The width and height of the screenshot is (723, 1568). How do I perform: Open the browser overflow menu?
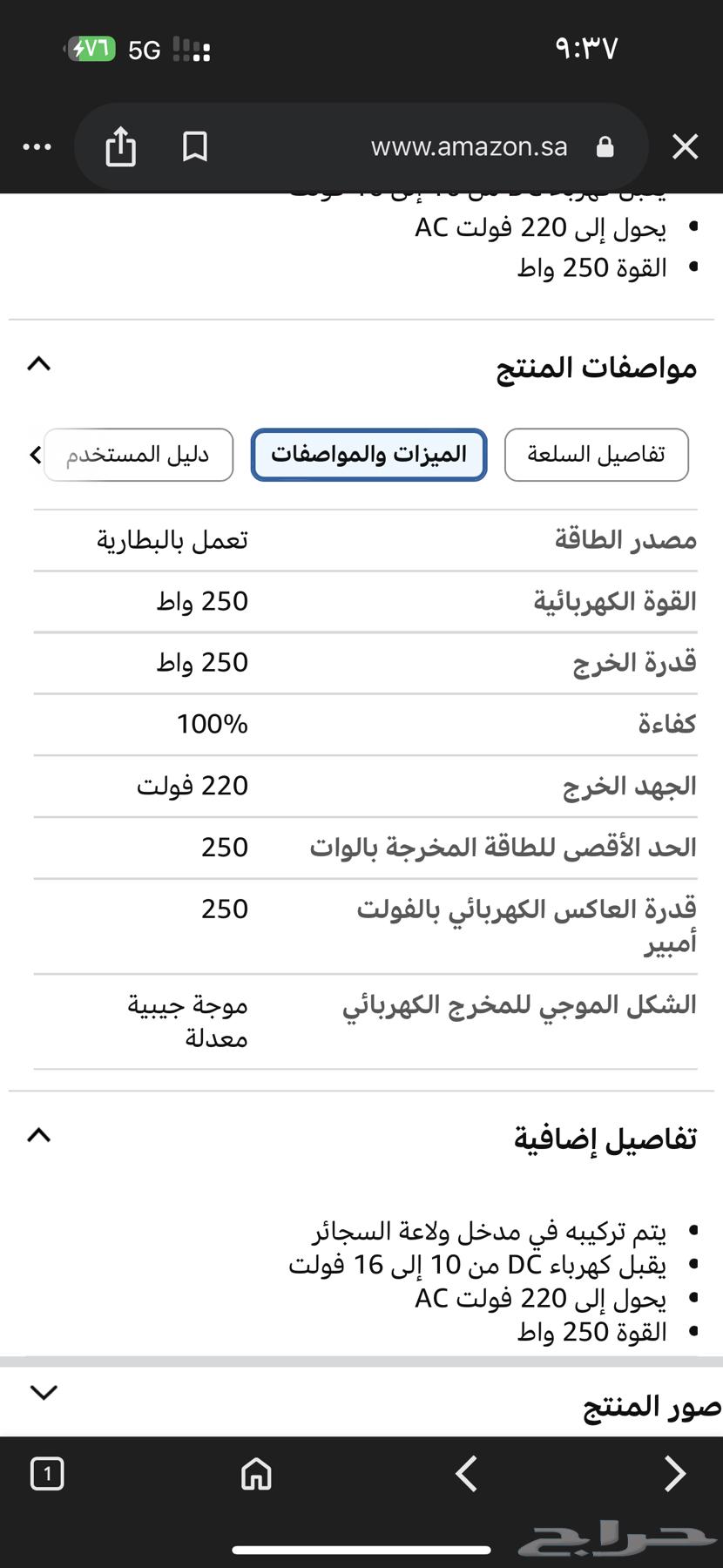(37, 146)
